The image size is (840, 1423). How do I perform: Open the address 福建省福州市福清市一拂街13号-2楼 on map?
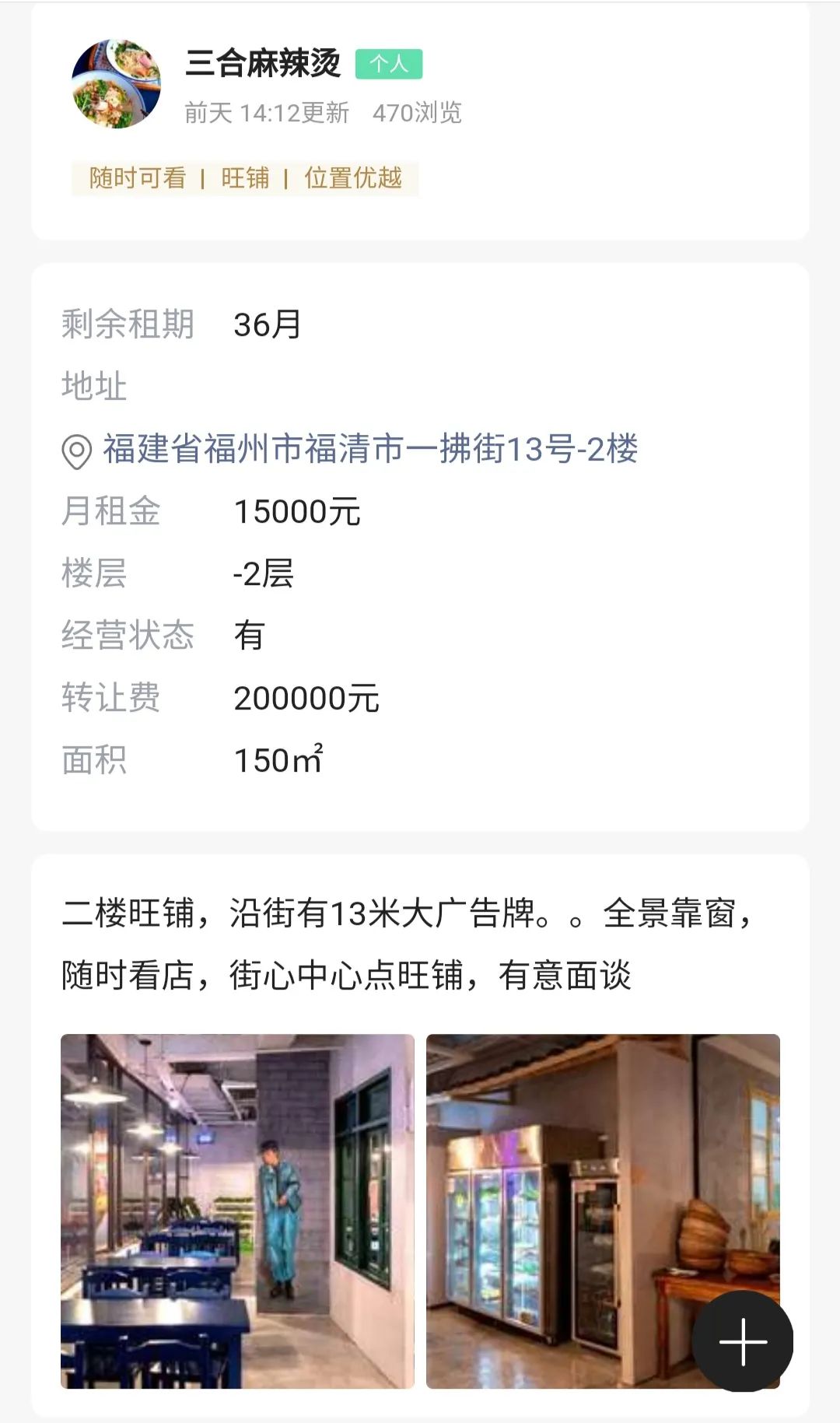pos(369,450)
